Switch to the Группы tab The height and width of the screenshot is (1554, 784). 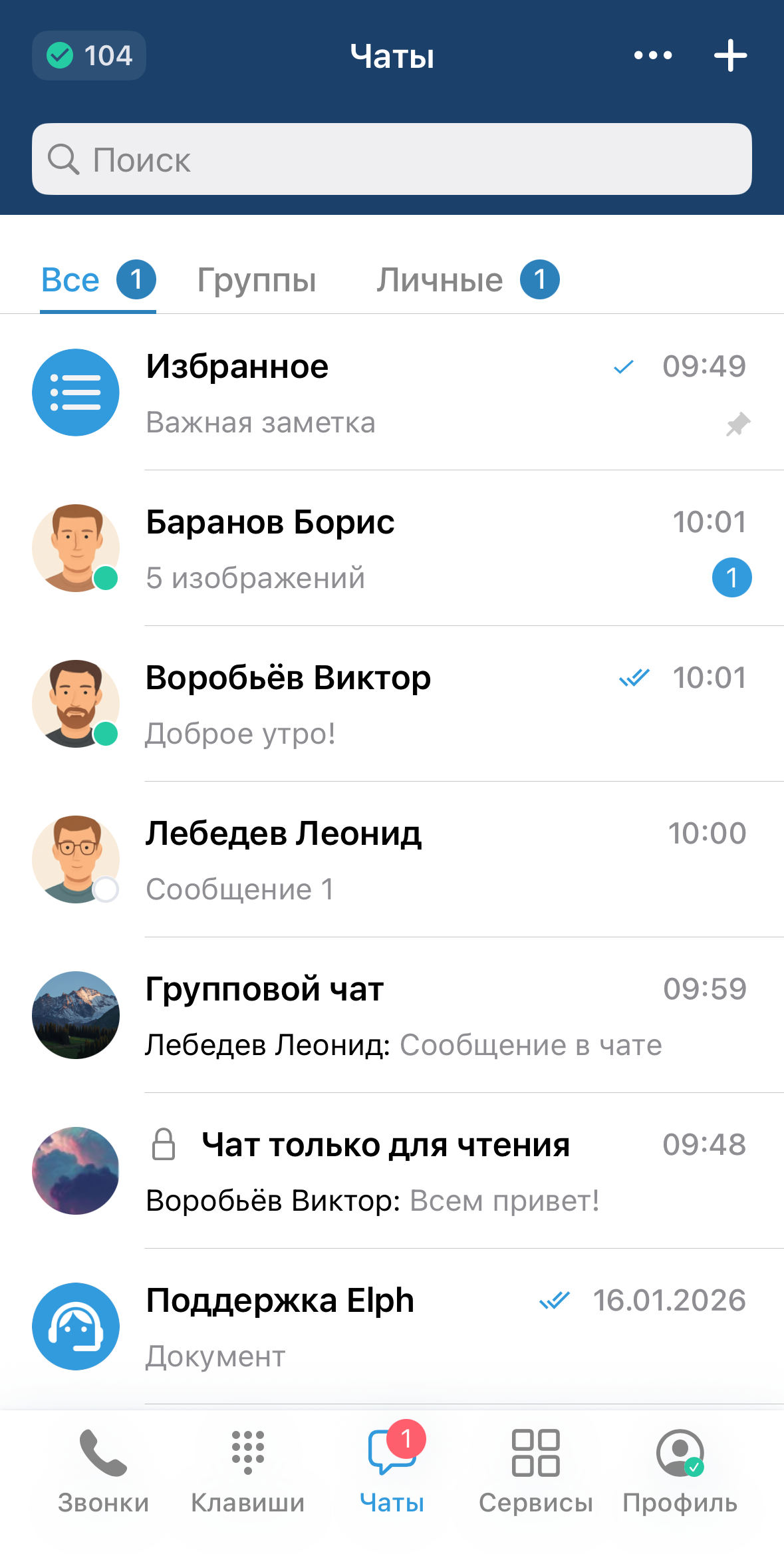(x=257, y=280)
